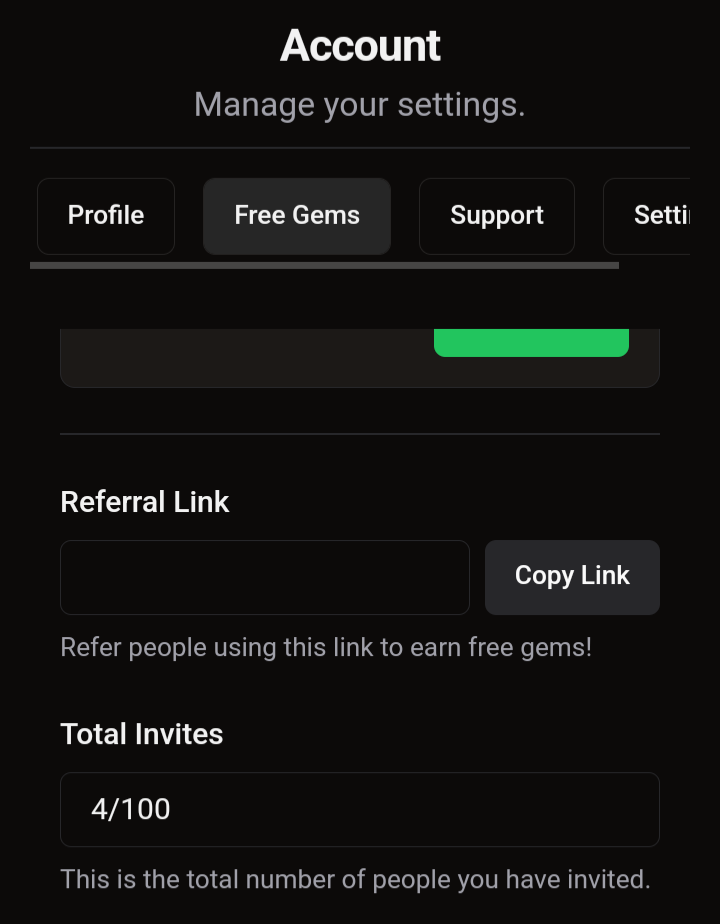
Task: Copy the referral link
Action: (x=572, y=577)
